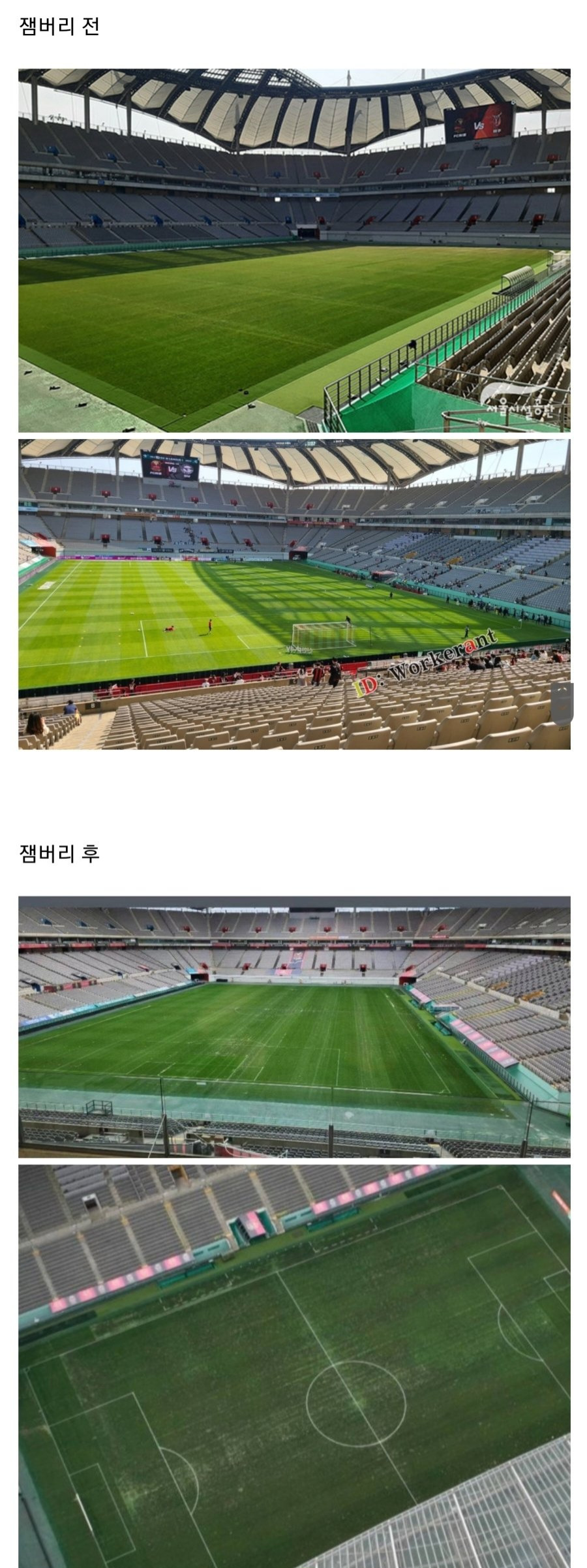The height and width of the screenshot is (1568, 587).
Task: Open the aerial photo of the damaged pitch
Action: click(x=294, y=1366)
